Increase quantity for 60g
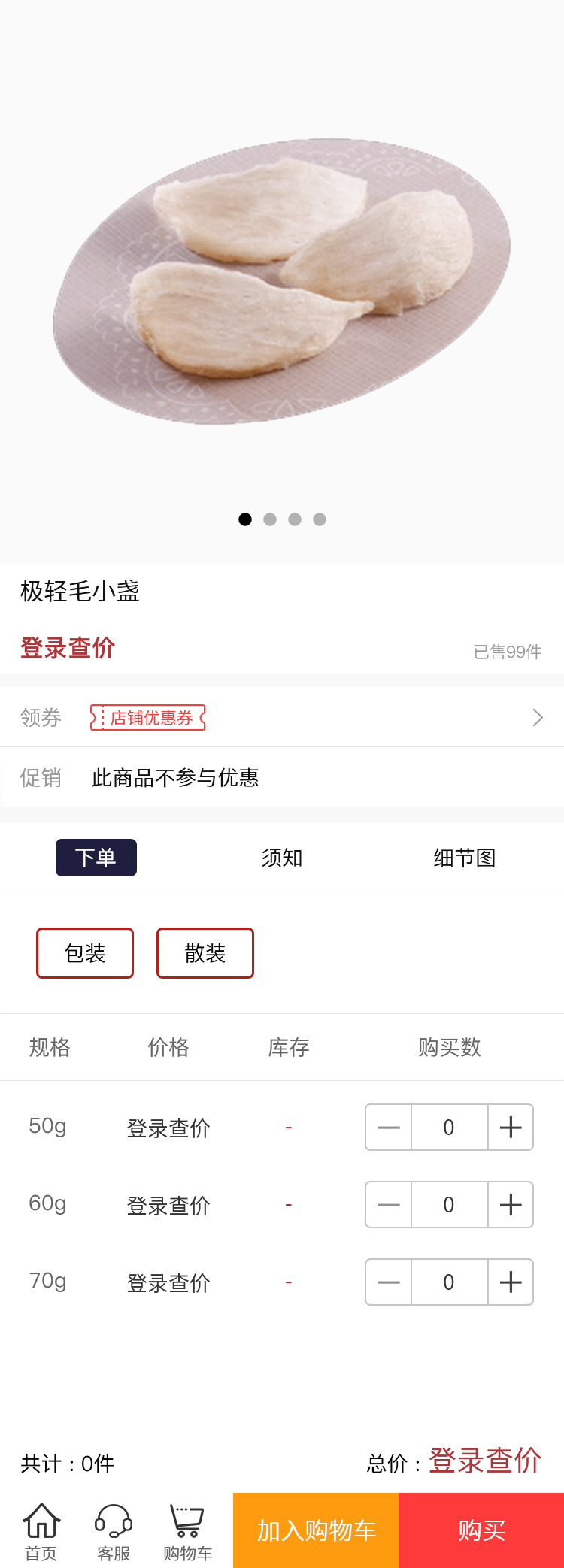 coord(511,1205)
